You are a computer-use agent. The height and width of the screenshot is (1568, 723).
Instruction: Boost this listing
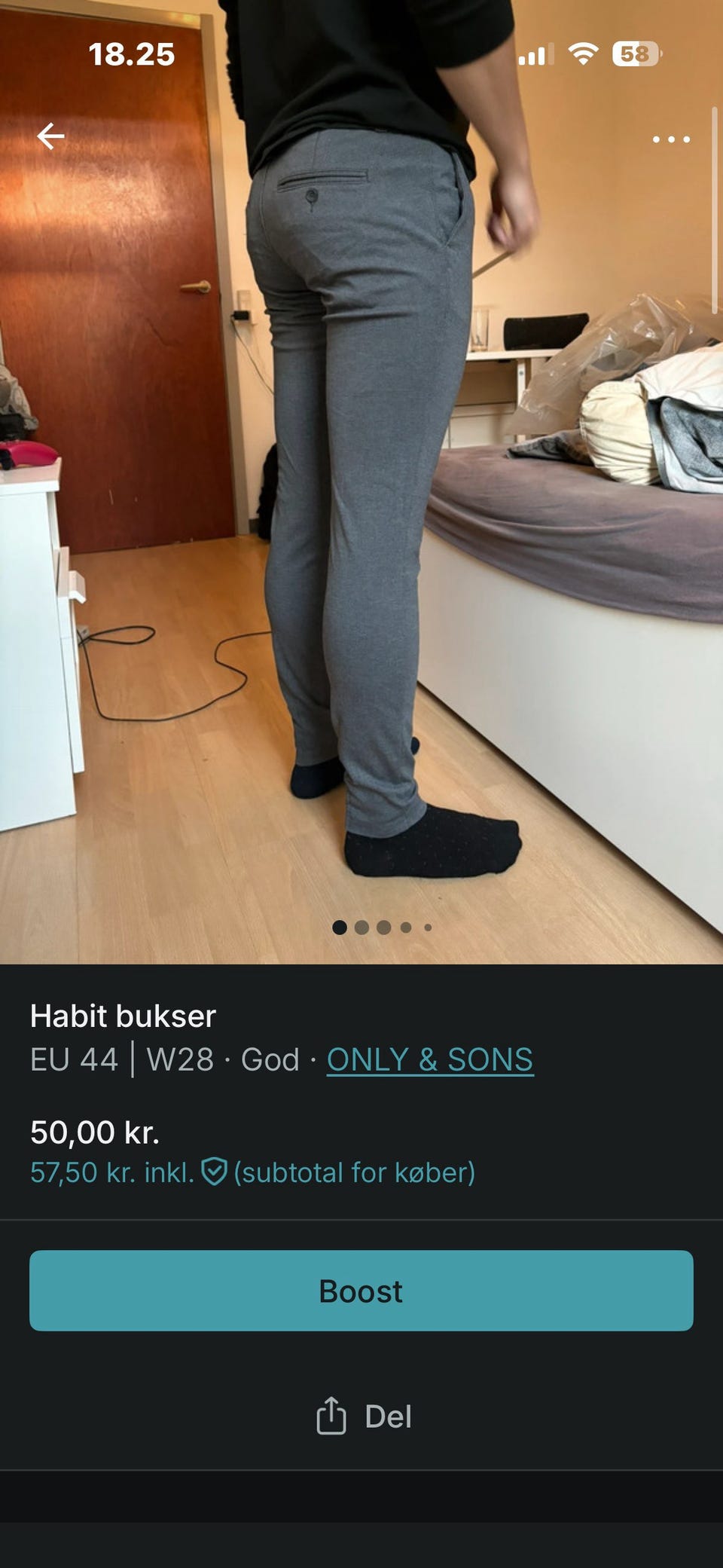(x=361, y=1291)
